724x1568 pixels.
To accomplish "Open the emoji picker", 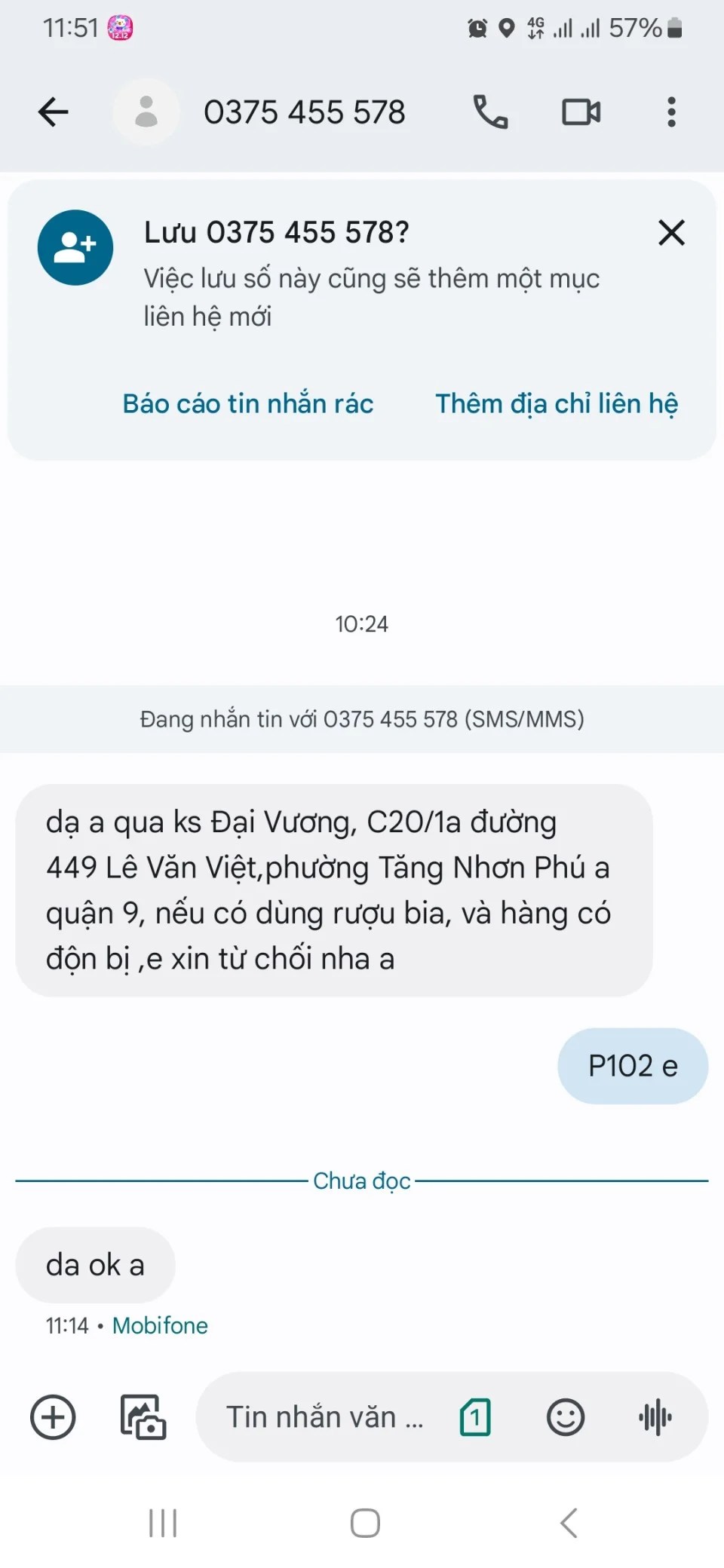I will 566,1417.
